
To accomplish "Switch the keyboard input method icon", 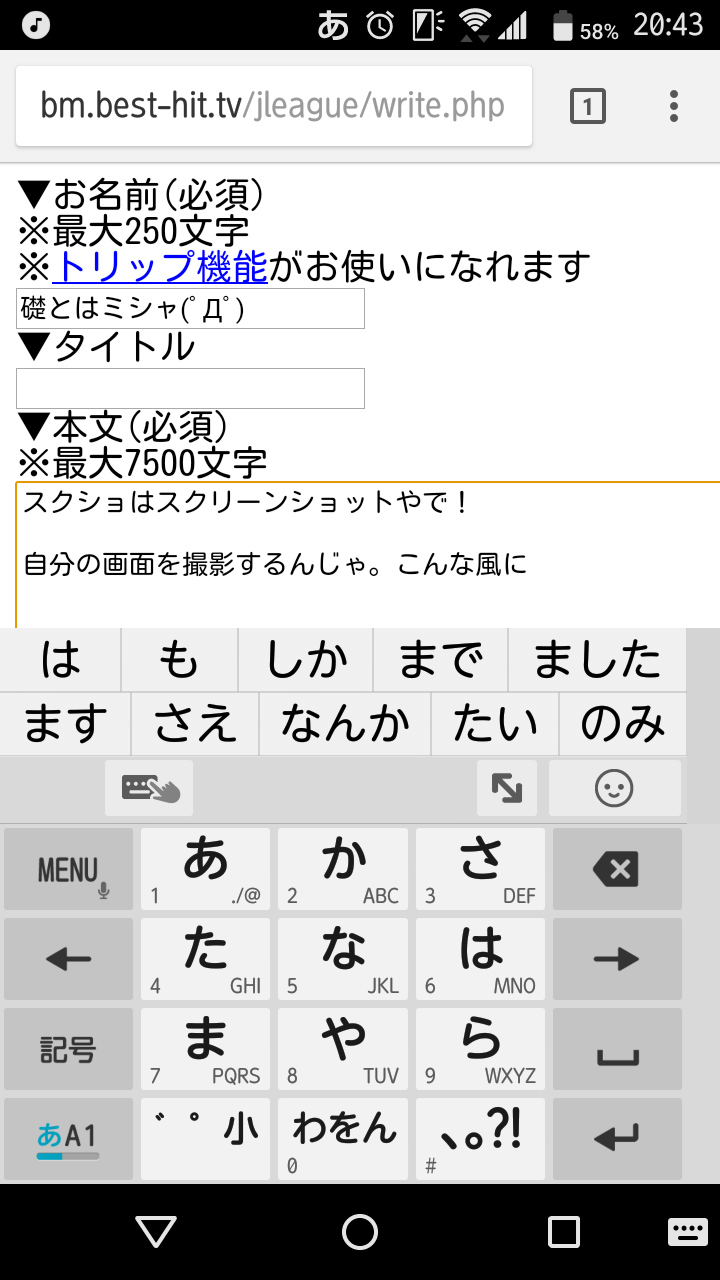I will coord(149,789).
